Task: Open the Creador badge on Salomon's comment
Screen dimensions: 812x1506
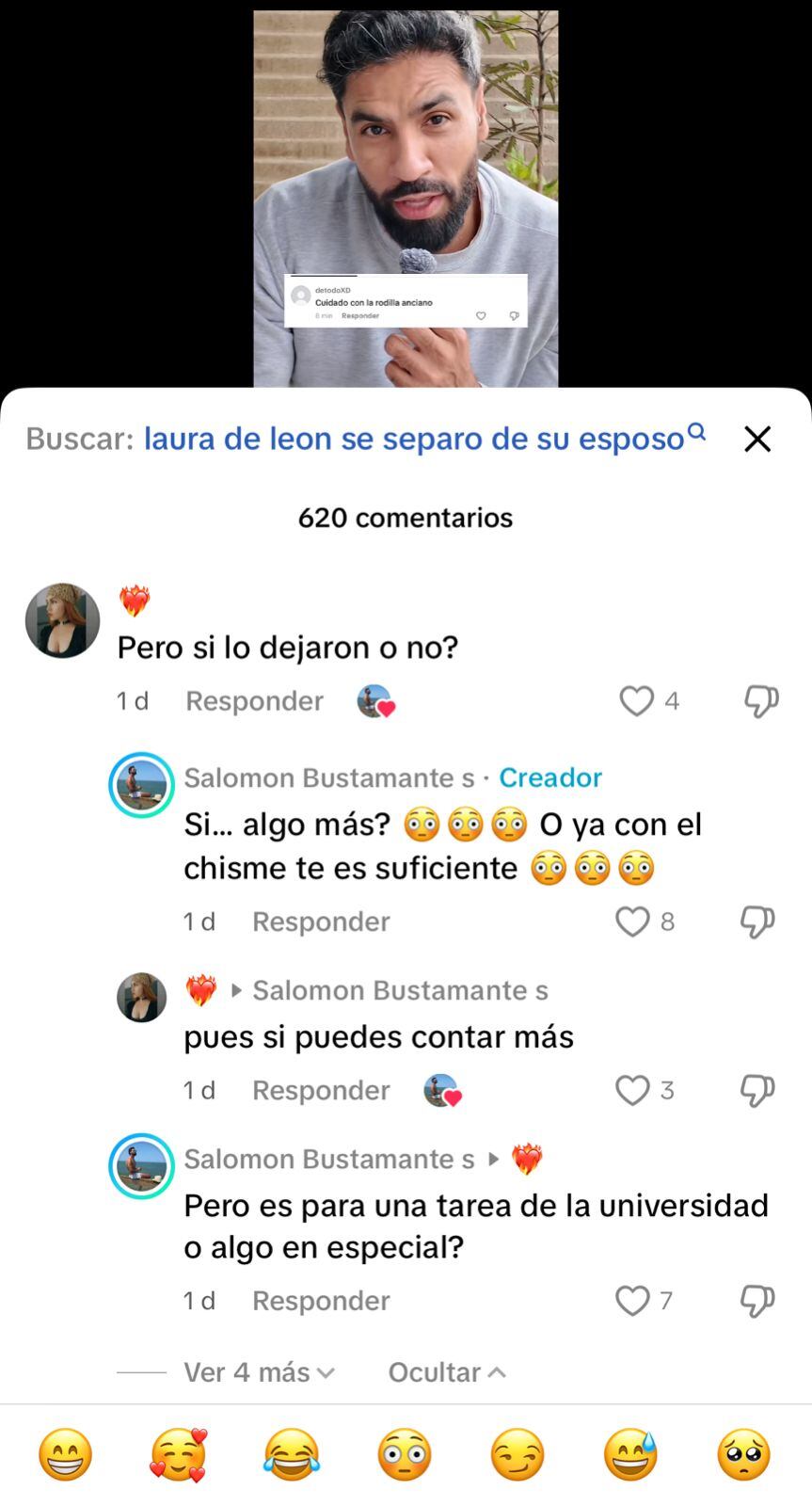Action: pos(550,777)
